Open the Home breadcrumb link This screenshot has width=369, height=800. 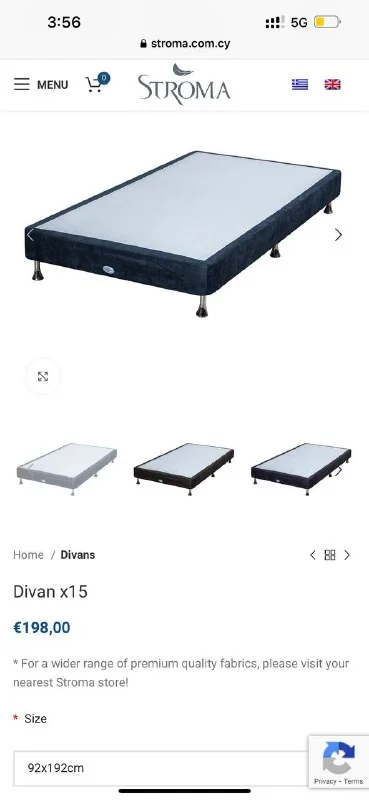(x=28, y=555)
